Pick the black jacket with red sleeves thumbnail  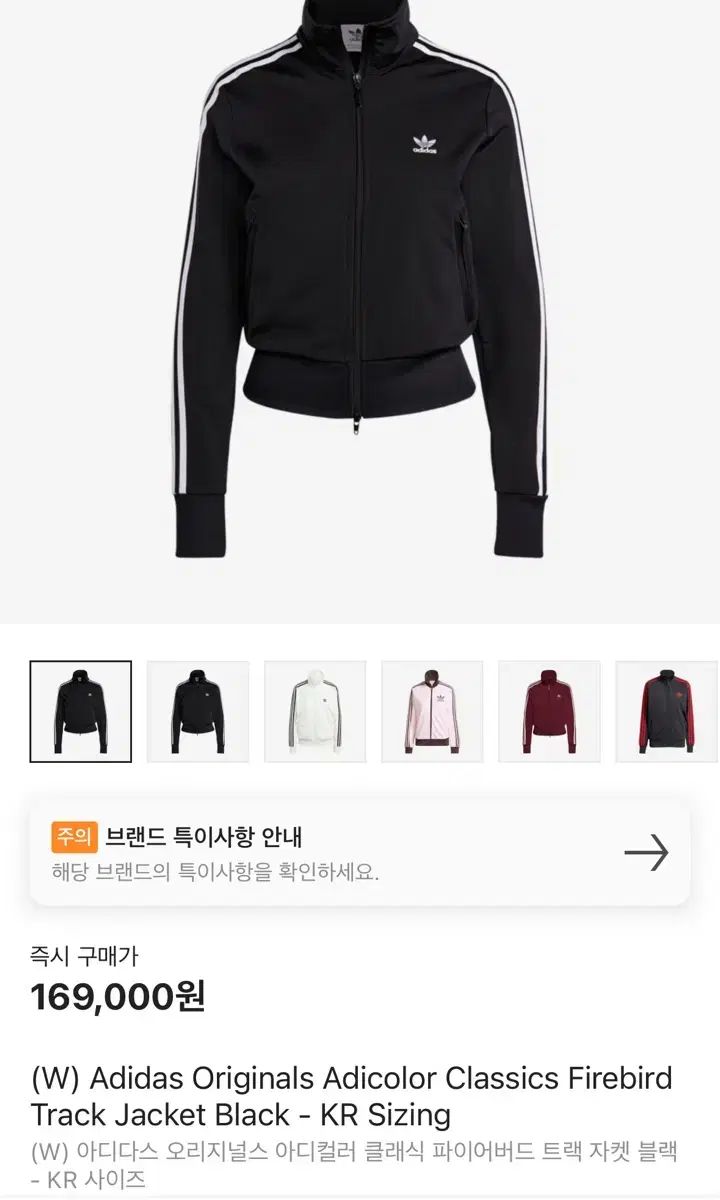667,712
